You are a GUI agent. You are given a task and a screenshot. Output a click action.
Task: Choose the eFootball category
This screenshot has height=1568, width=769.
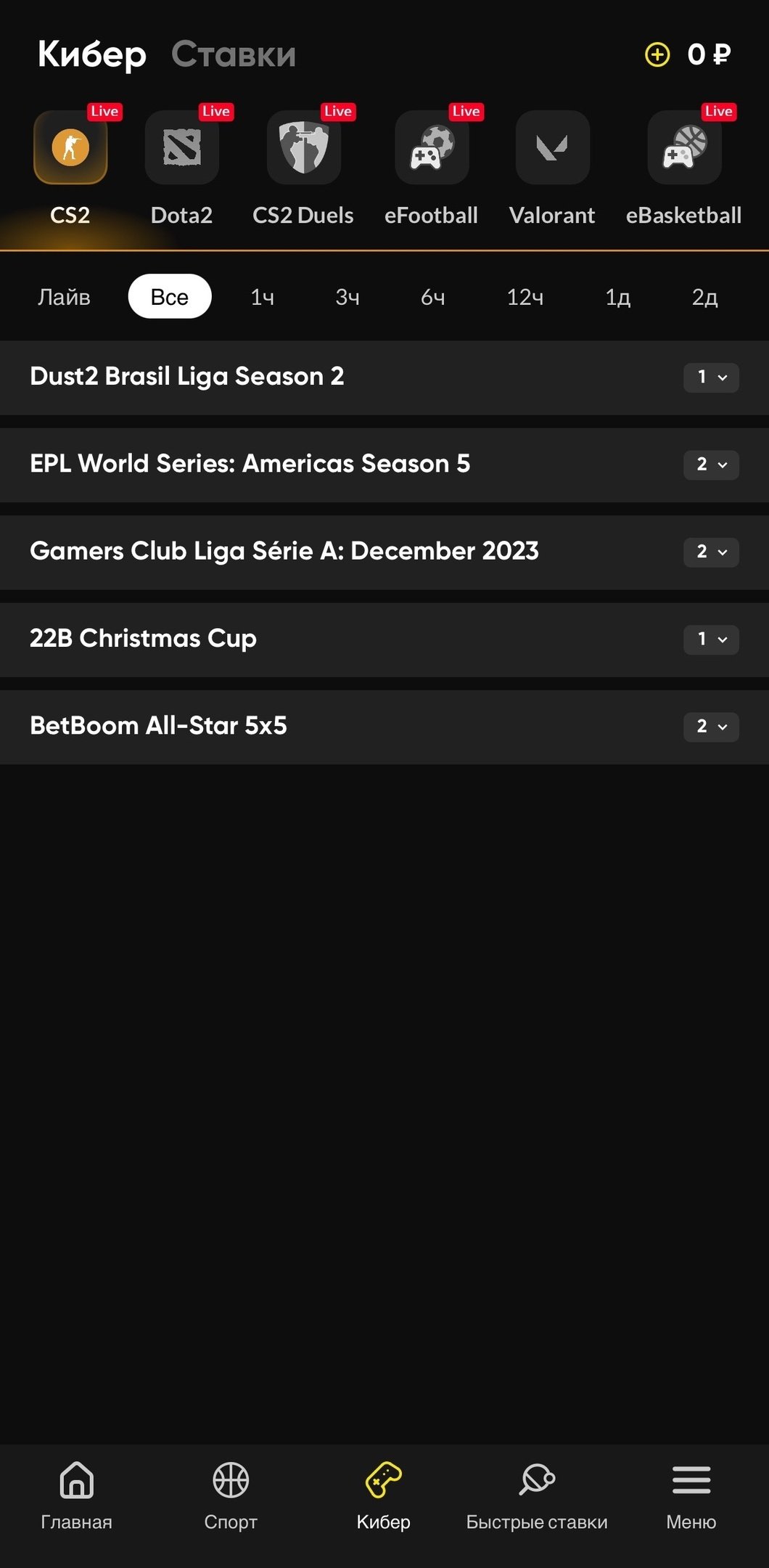pyautogui.click(x=432, y=147)
